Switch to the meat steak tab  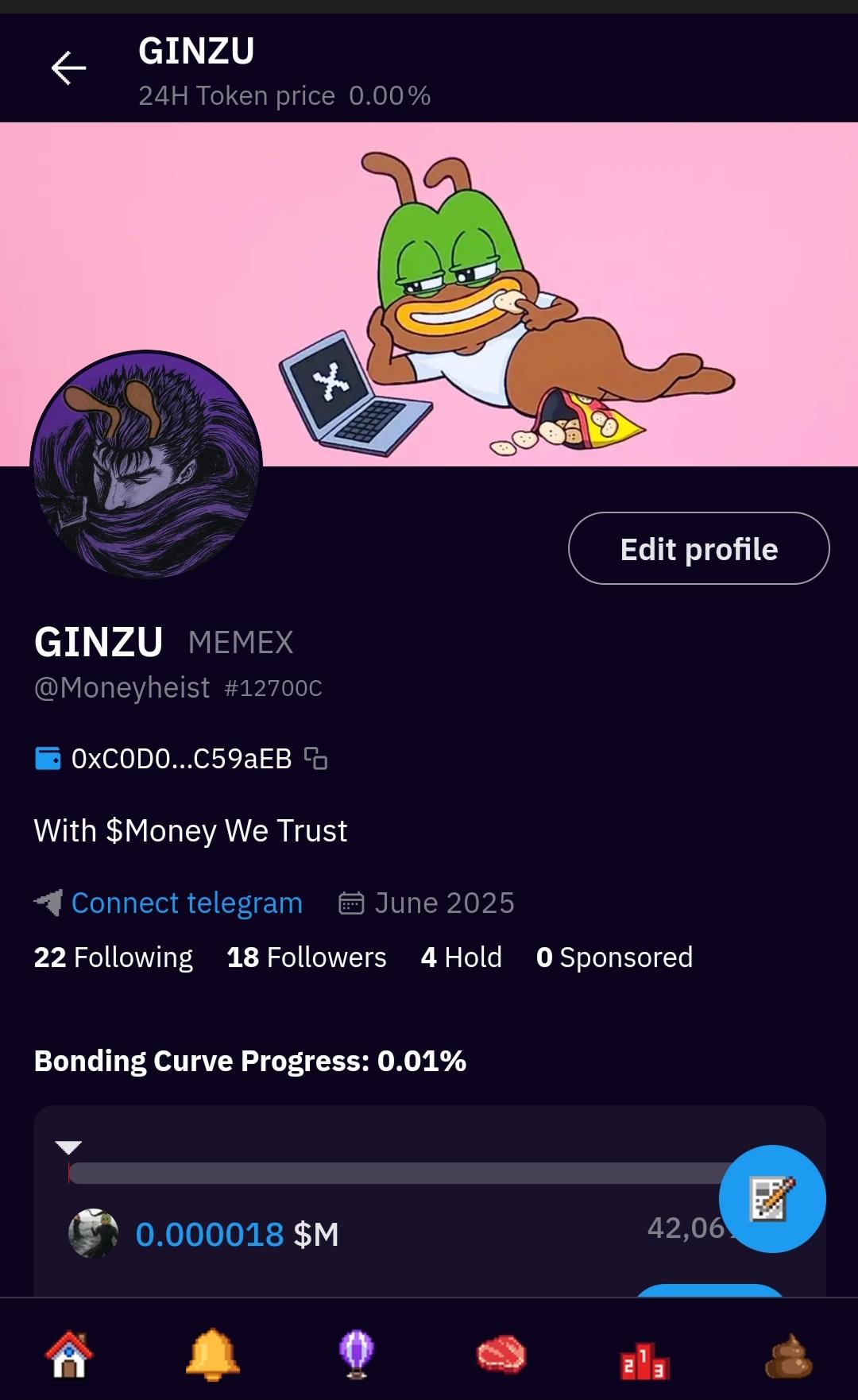(500, 1355)
